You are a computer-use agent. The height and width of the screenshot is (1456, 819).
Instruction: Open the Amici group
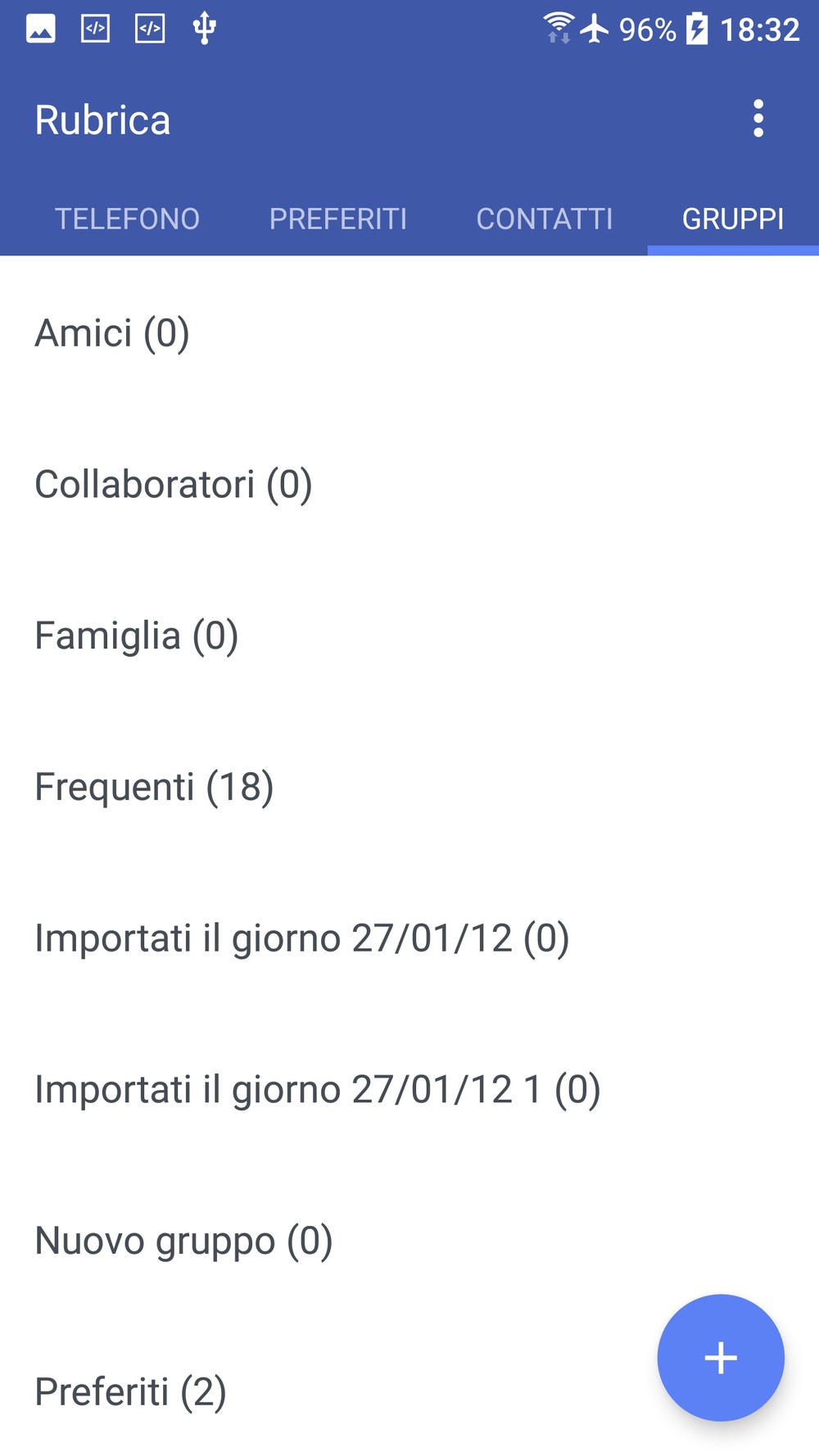point(409,332)
